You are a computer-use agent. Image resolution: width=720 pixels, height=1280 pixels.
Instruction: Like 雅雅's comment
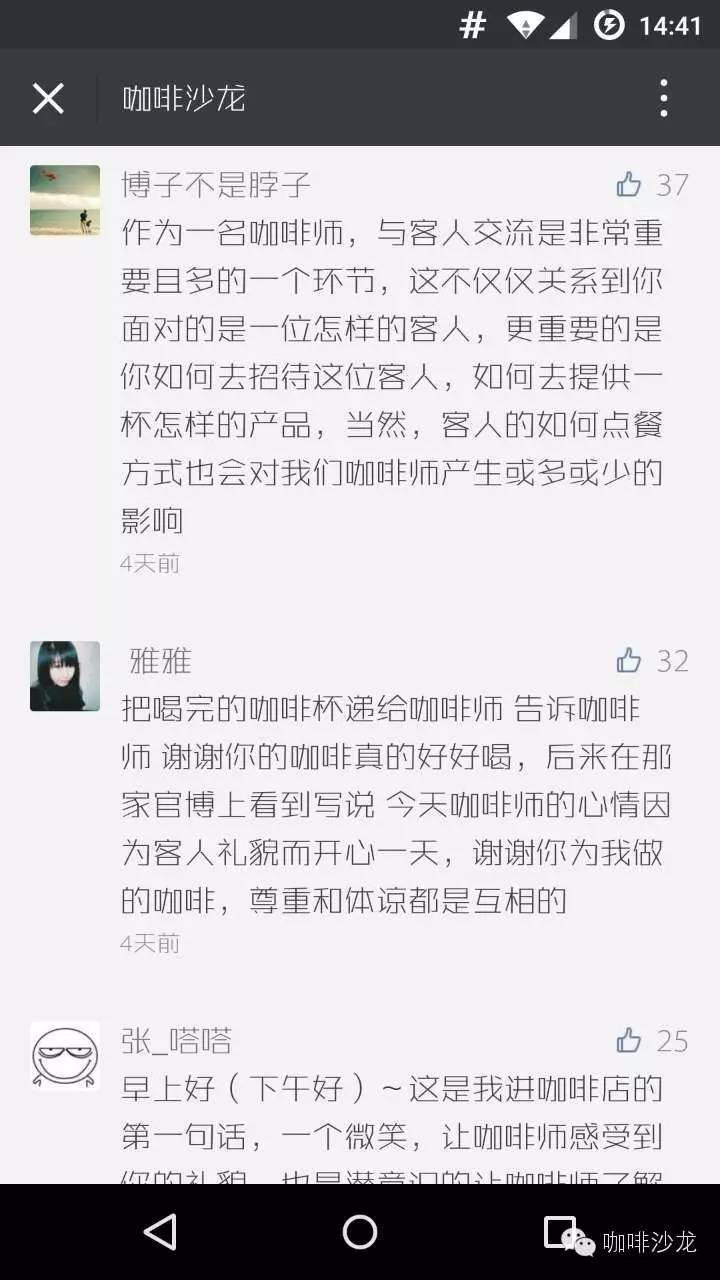[x=629, y=660]
